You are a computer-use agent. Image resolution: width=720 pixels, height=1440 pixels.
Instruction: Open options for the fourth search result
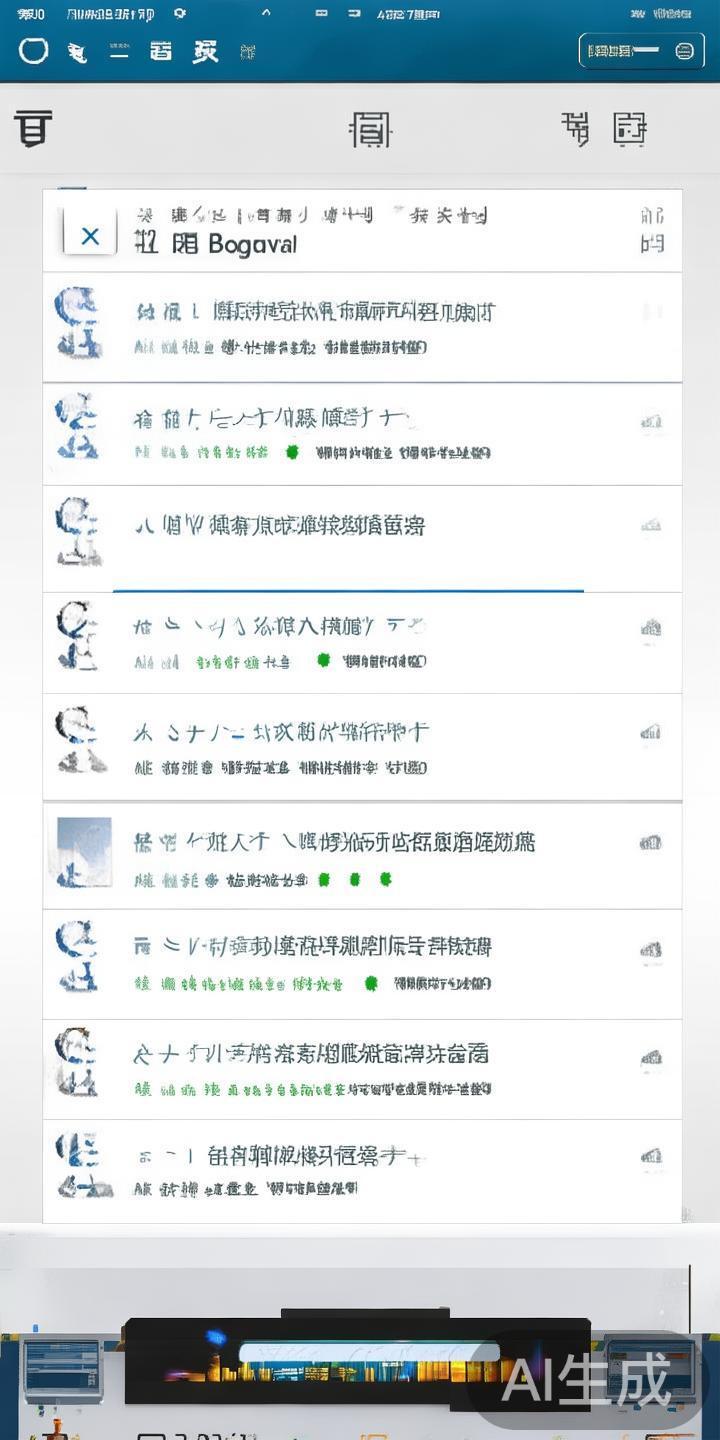pyautogui.click(x=651, y=627)
